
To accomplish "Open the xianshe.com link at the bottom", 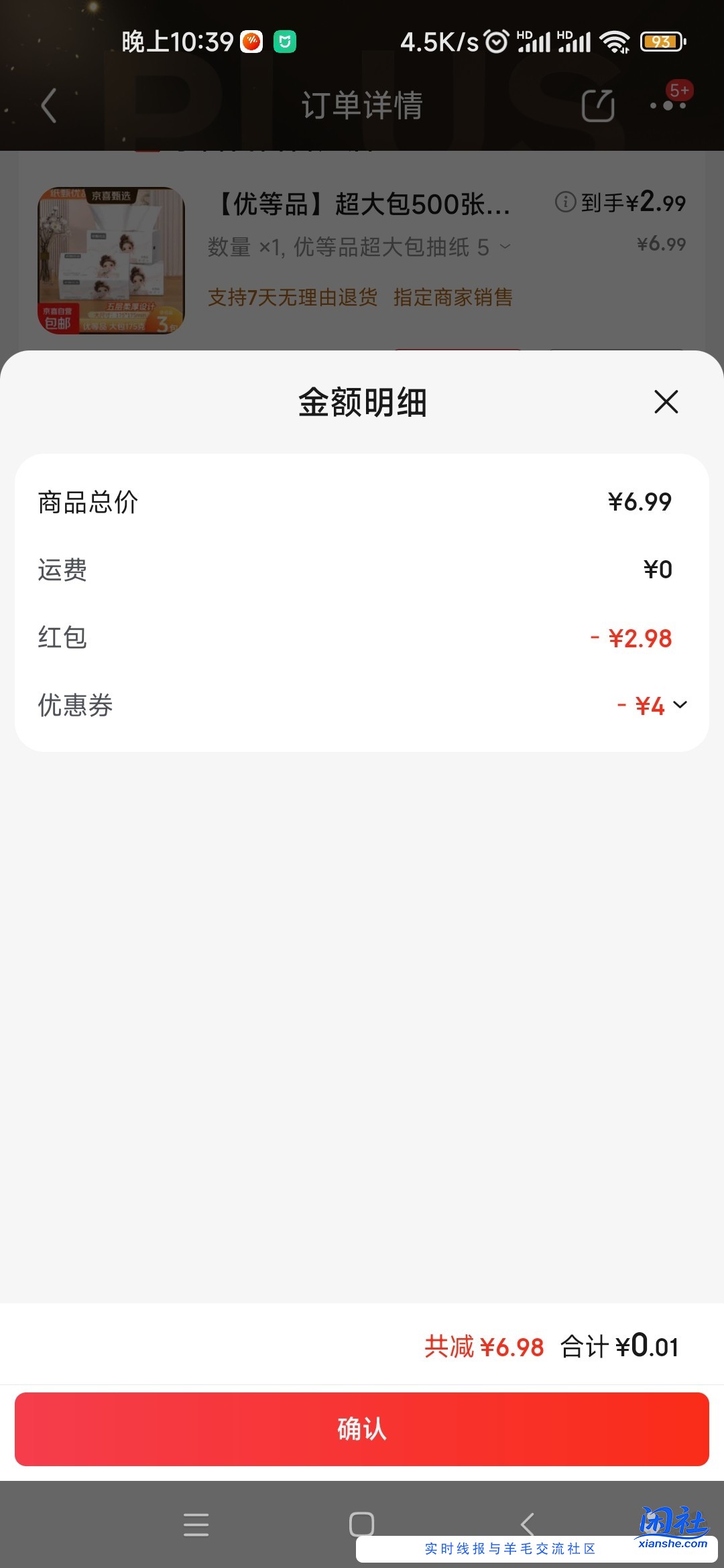I will (x=675, y=1543).
